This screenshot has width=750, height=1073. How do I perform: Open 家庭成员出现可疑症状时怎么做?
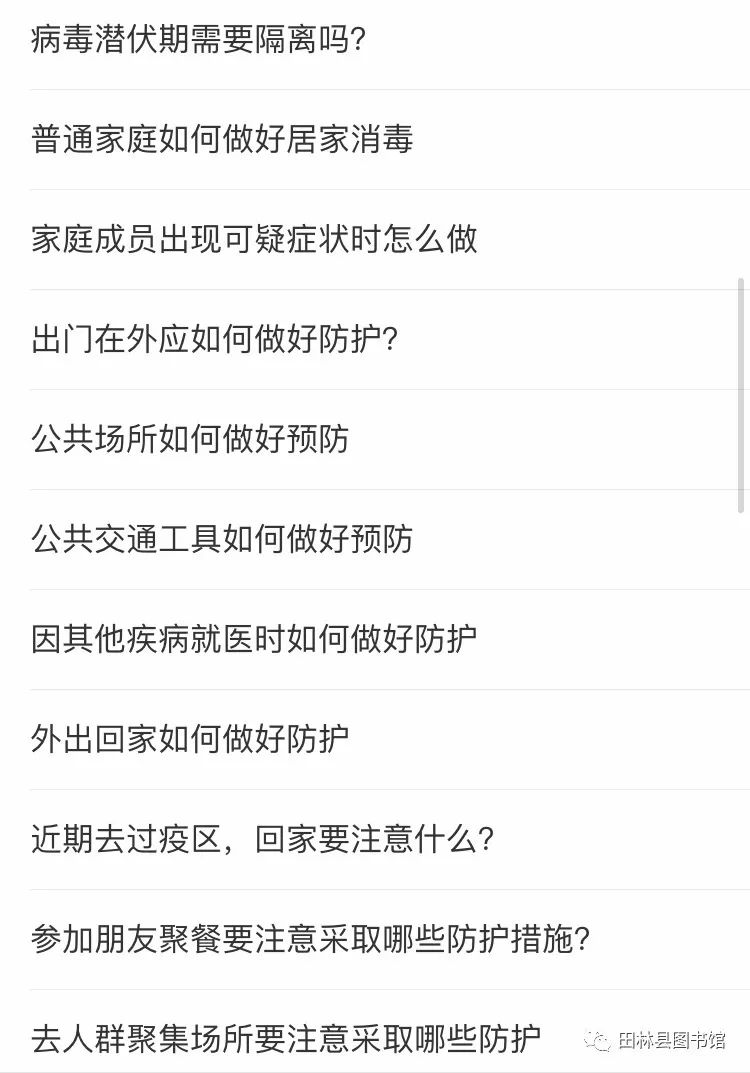[x=254, y=240]
